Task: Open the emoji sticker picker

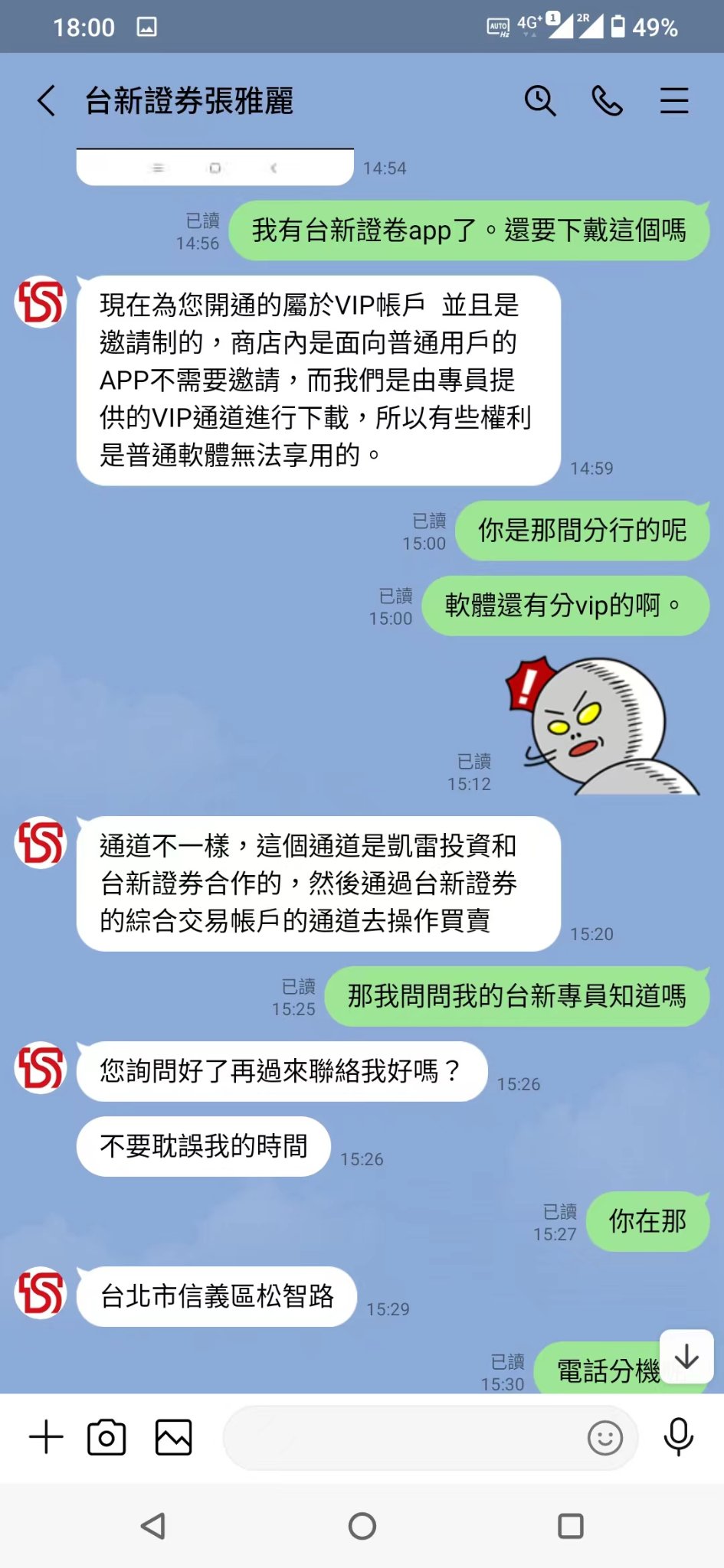Action: click(604, 1437)
